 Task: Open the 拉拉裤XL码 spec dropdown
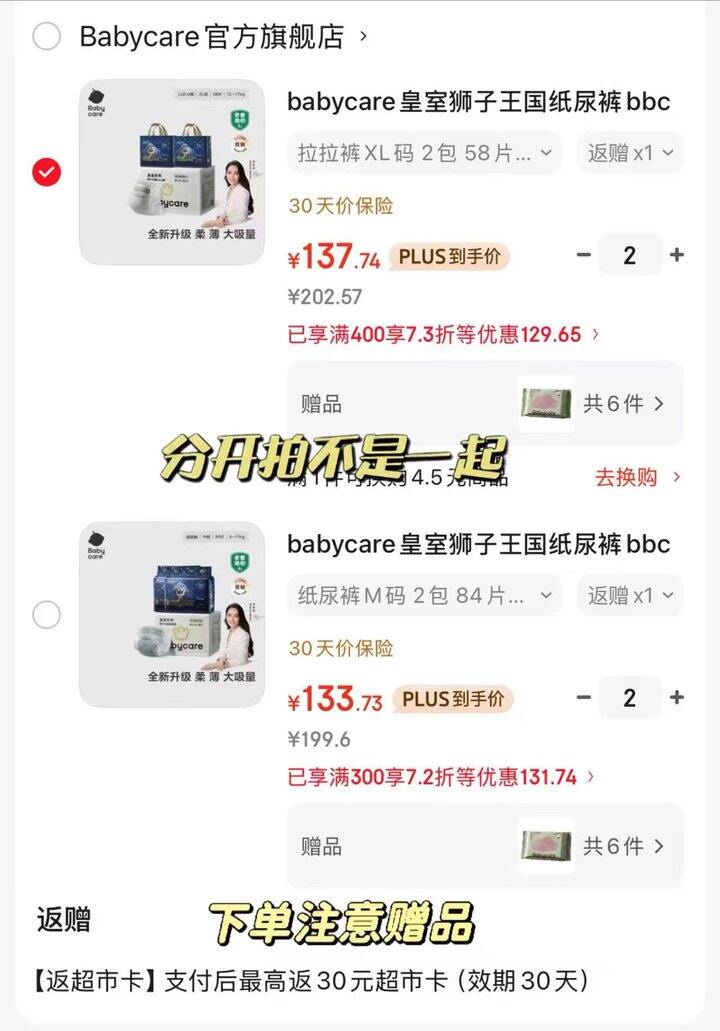tap(420, 153)
